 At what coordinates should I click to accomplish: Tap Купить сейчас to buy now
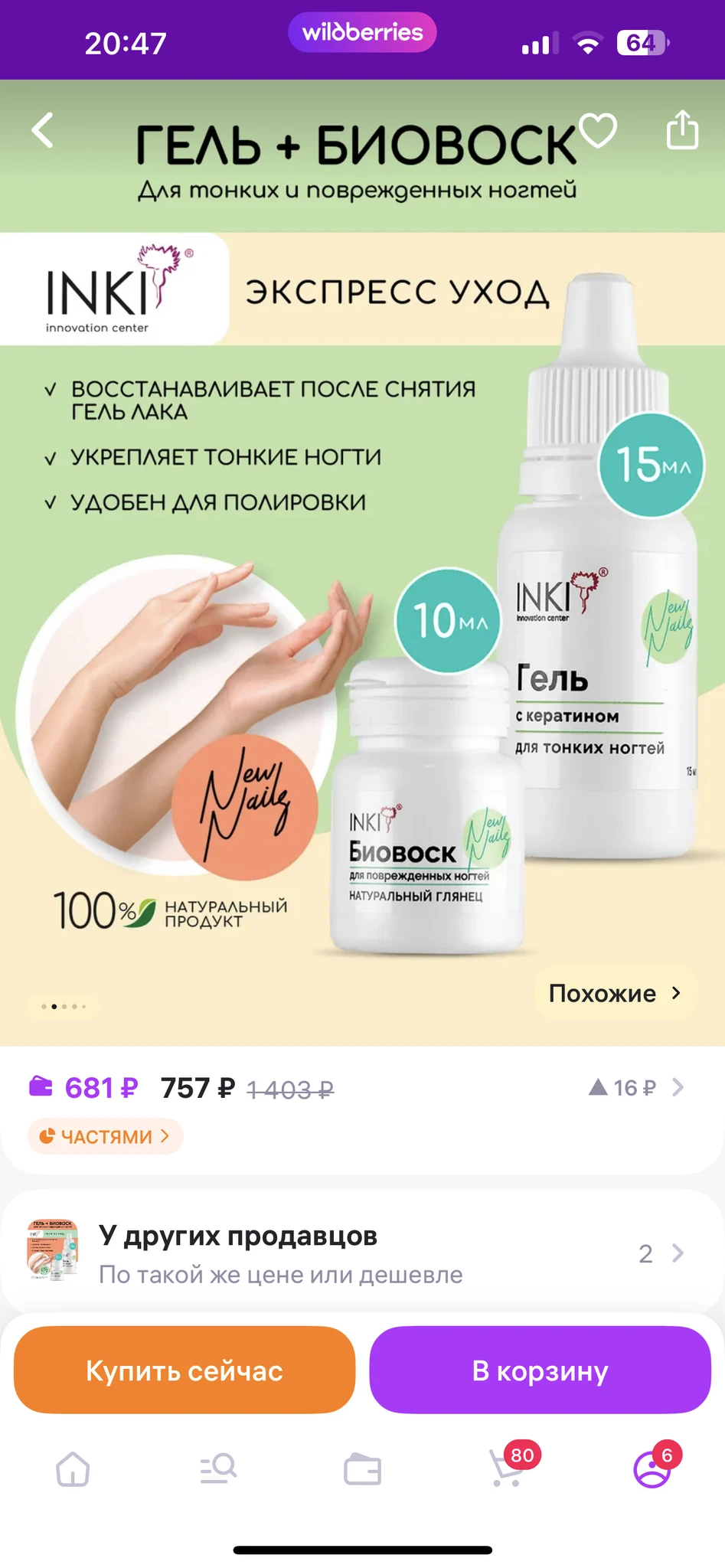tap(185, 1370)
